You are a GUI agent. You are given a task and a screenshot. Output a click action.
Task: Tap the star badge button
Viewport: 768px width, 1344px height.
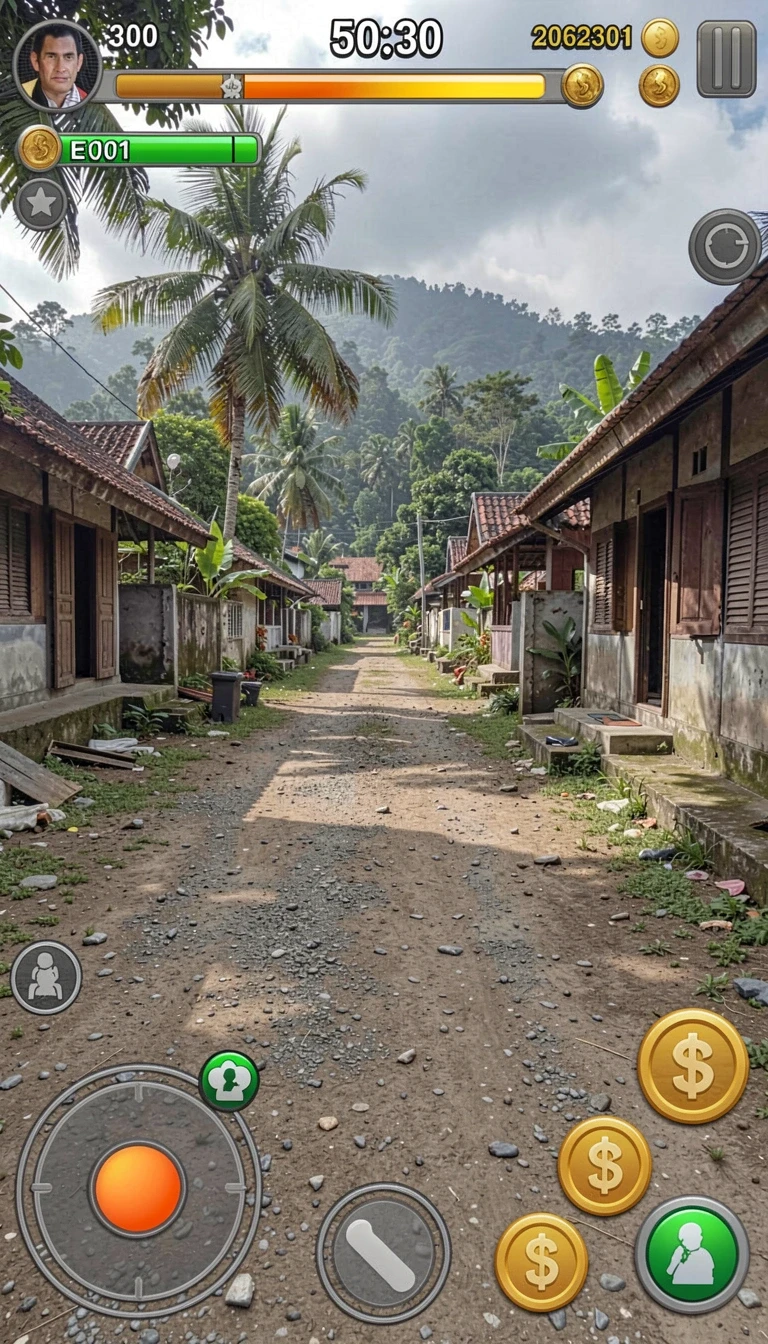pyautogui.click(x=41, y=203)
